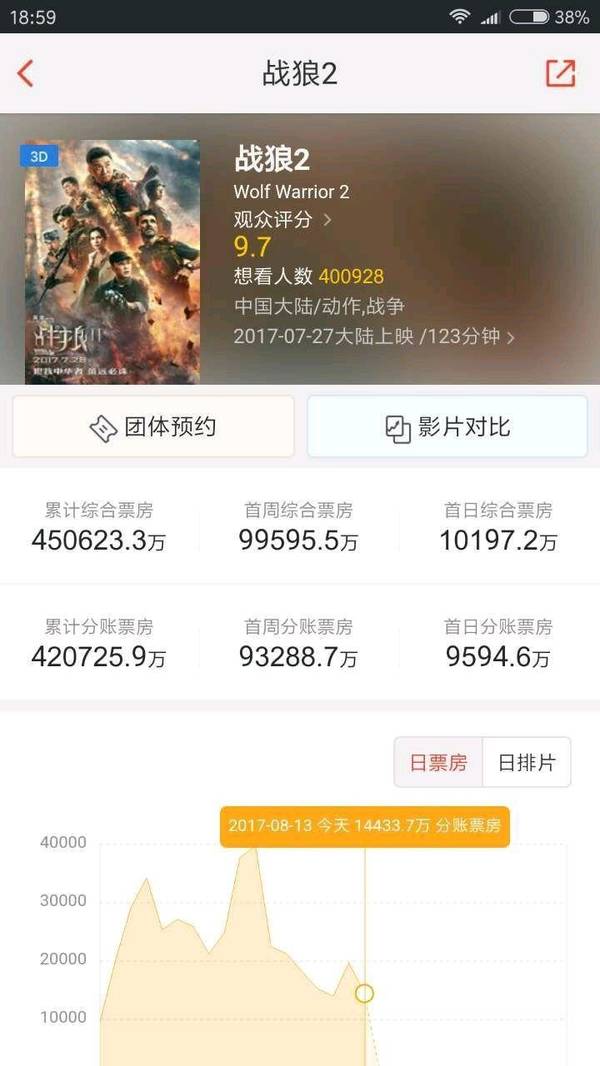The image size is (600, 1066).
Task: Share the 战狼2 page
Action: pos(560,74)
